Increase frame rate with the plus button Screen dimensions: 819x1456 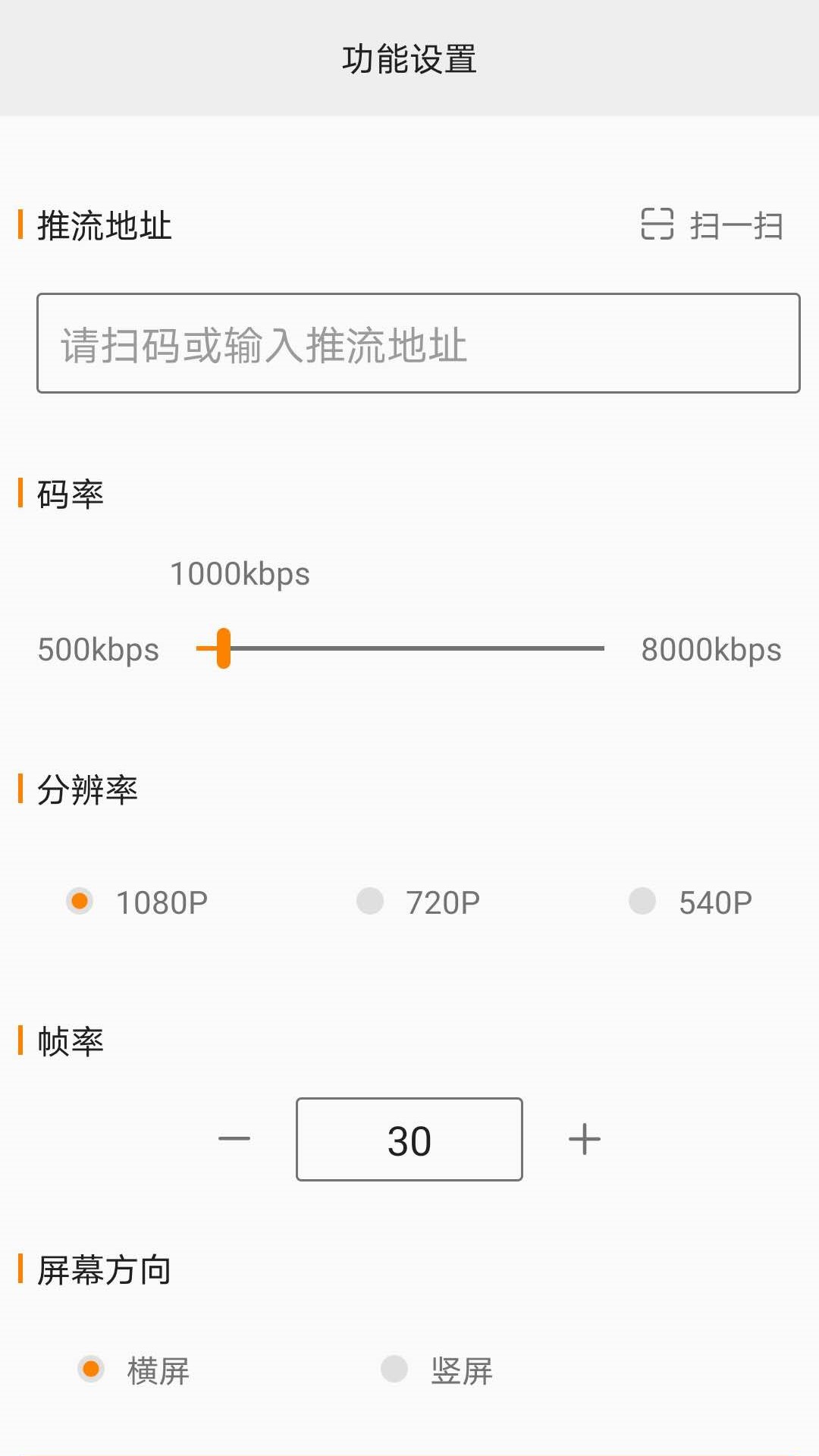(583, 1139)
